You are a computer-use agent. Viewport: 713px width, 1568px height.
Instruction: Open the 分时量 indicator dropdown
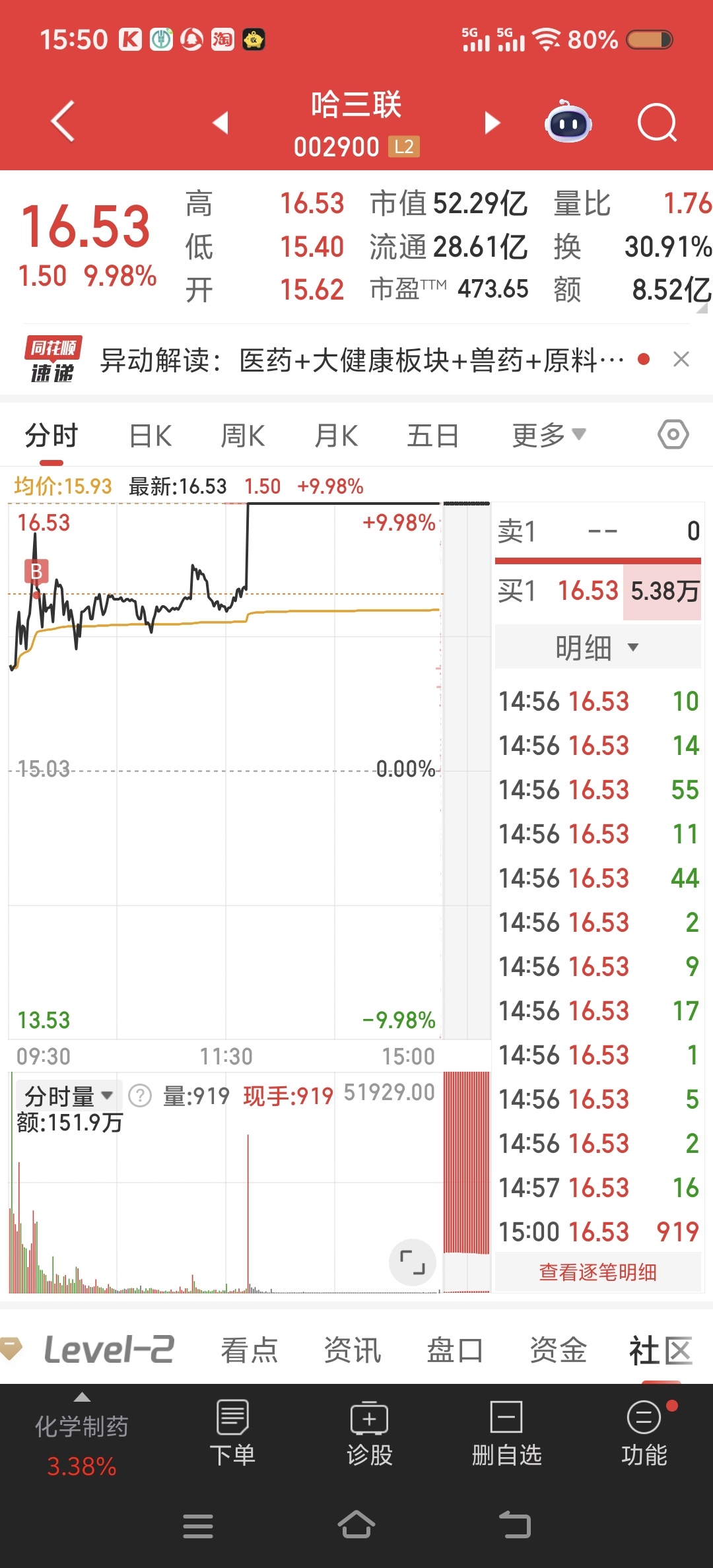point(65,1096)
